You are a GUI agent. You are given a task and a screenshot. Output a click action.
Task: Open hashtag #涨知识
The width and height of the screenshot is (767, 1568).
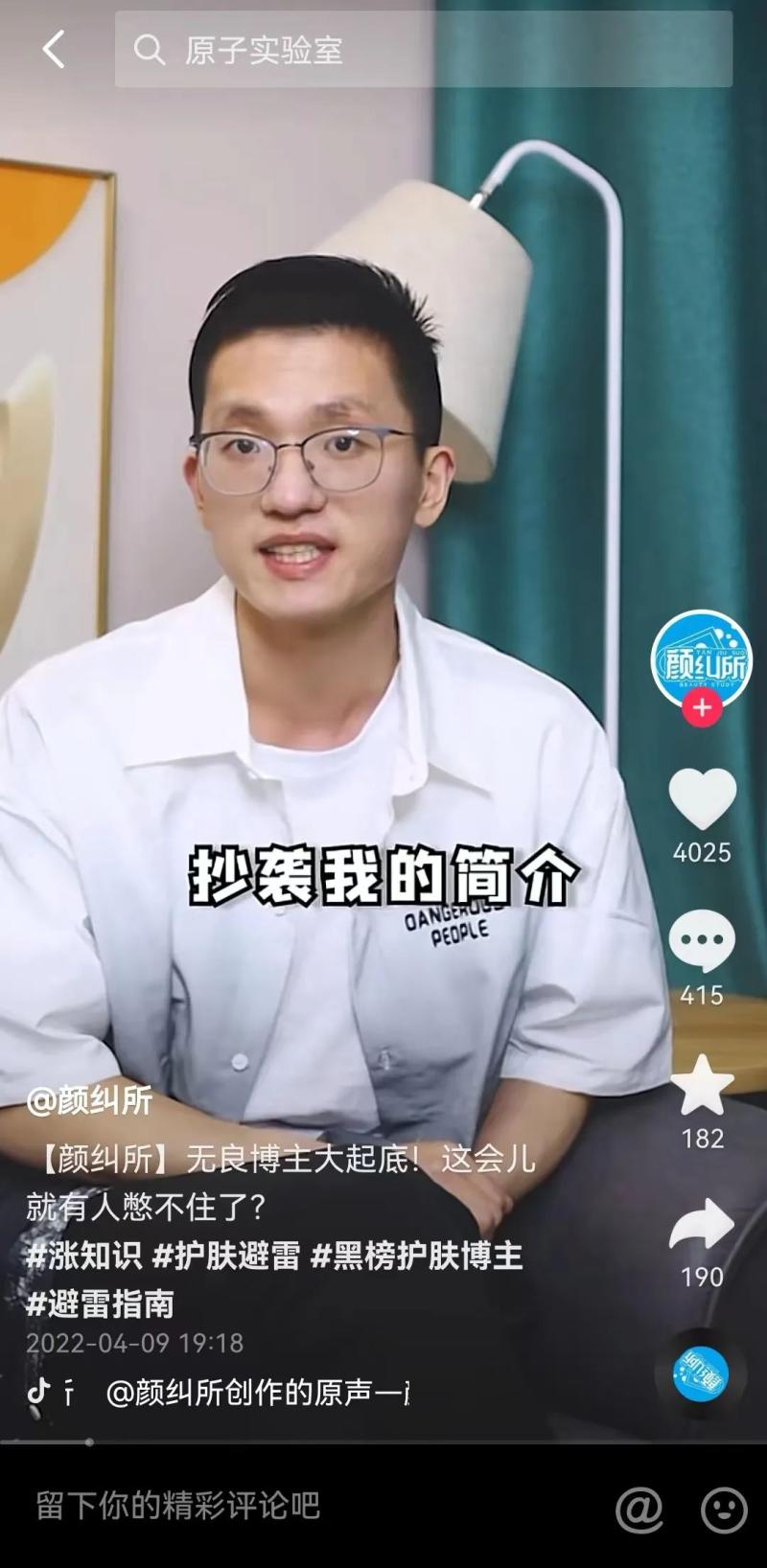click(x=84, y=1256)
